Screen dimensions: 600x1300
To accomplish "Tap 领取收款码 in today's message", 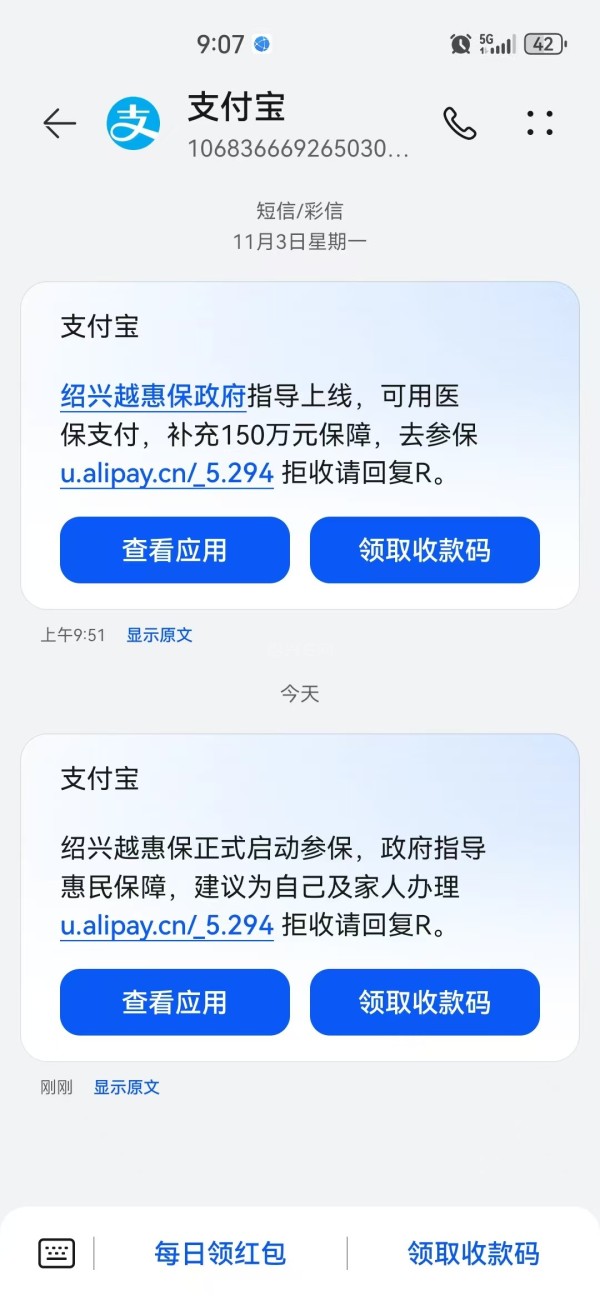I will [x=425, y=1002].
